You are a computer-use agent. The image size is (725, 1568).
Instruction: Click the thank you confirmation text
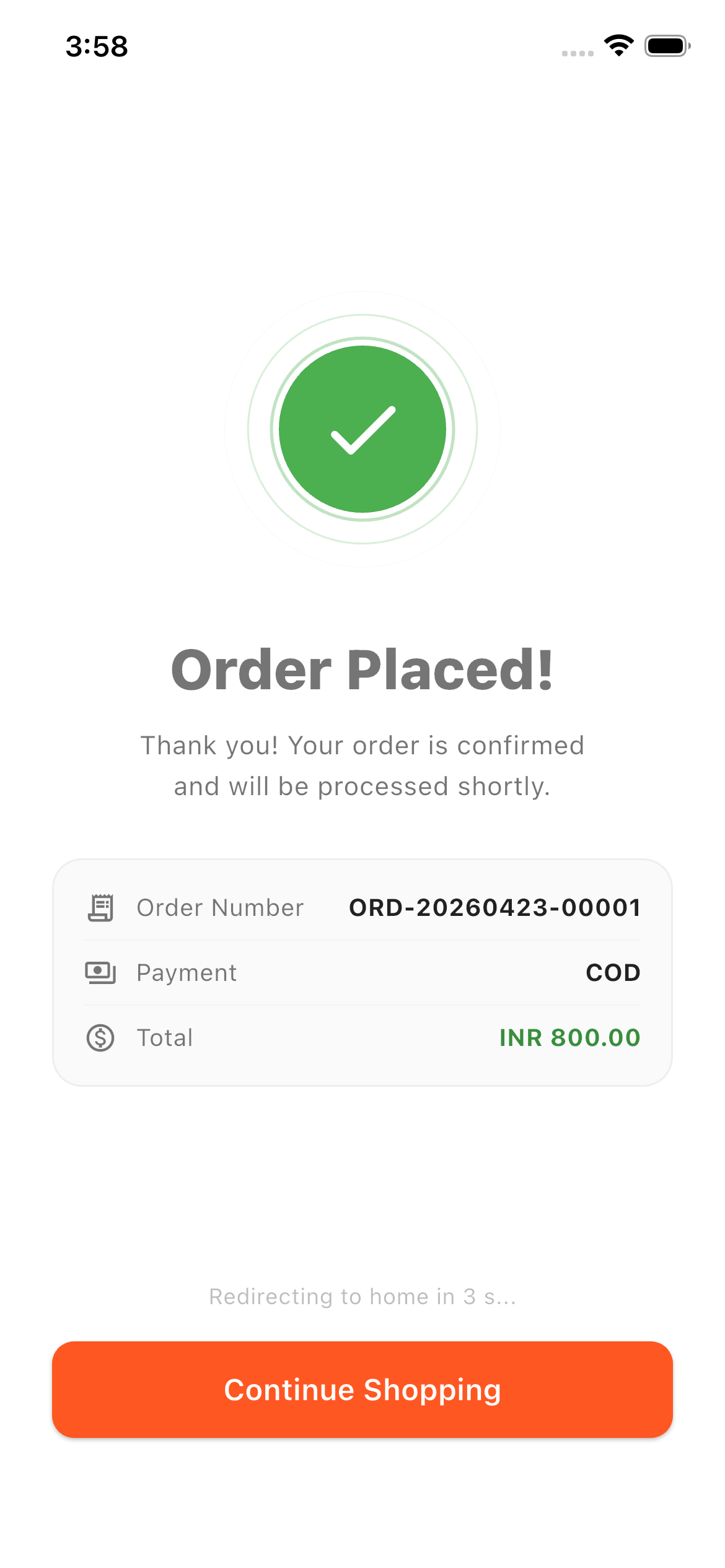362,765
